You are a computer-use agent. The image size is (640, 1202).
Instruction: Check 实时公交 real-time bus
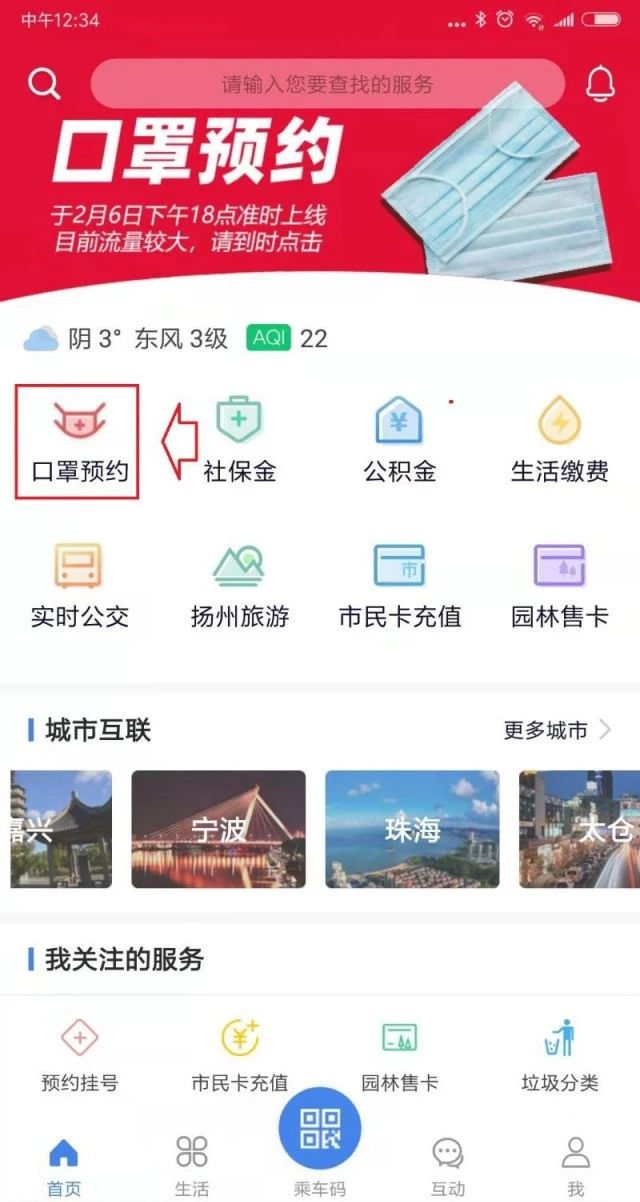[79, 587]
